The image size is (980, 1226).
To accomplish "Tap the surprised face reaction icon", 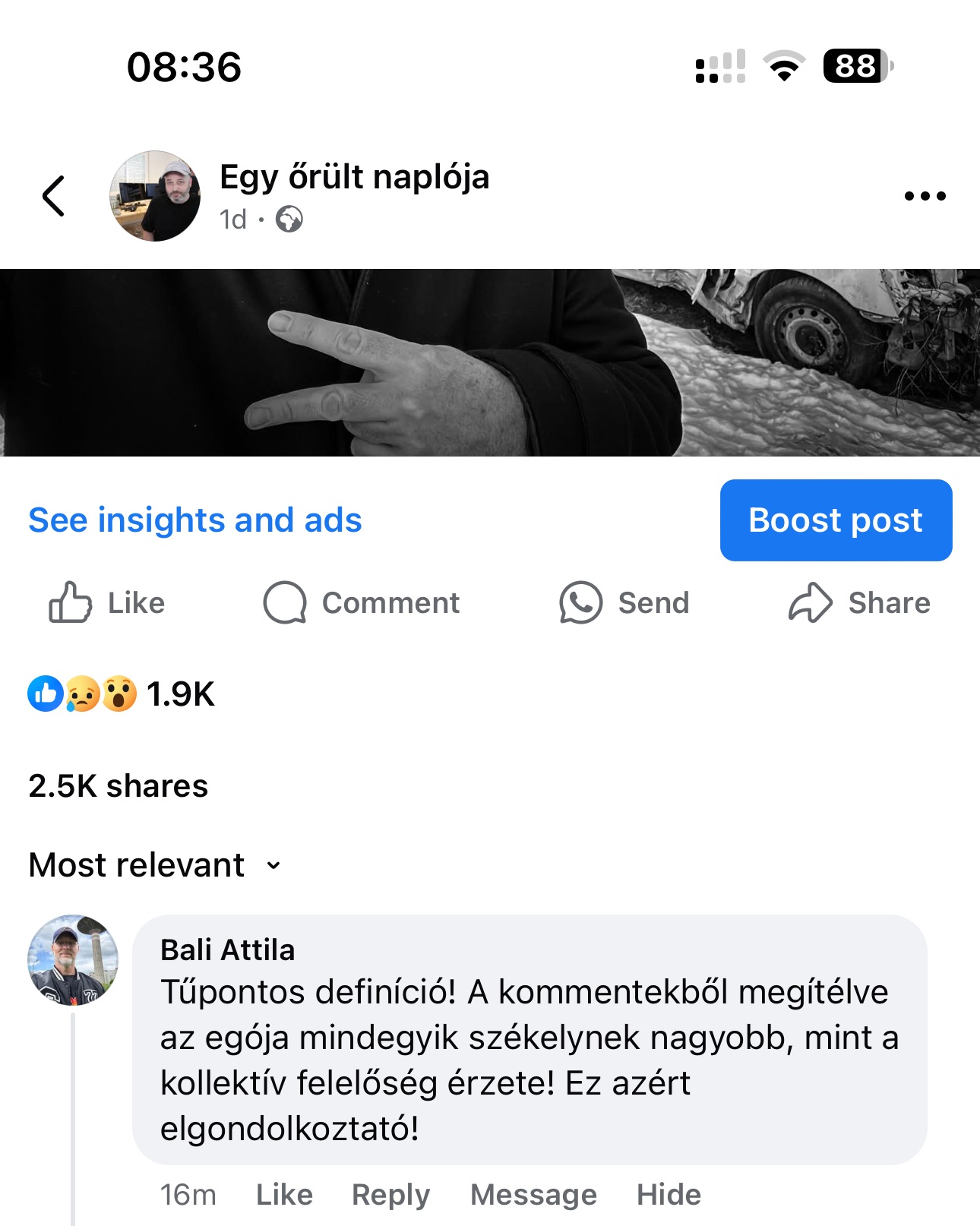I will 119,694.
